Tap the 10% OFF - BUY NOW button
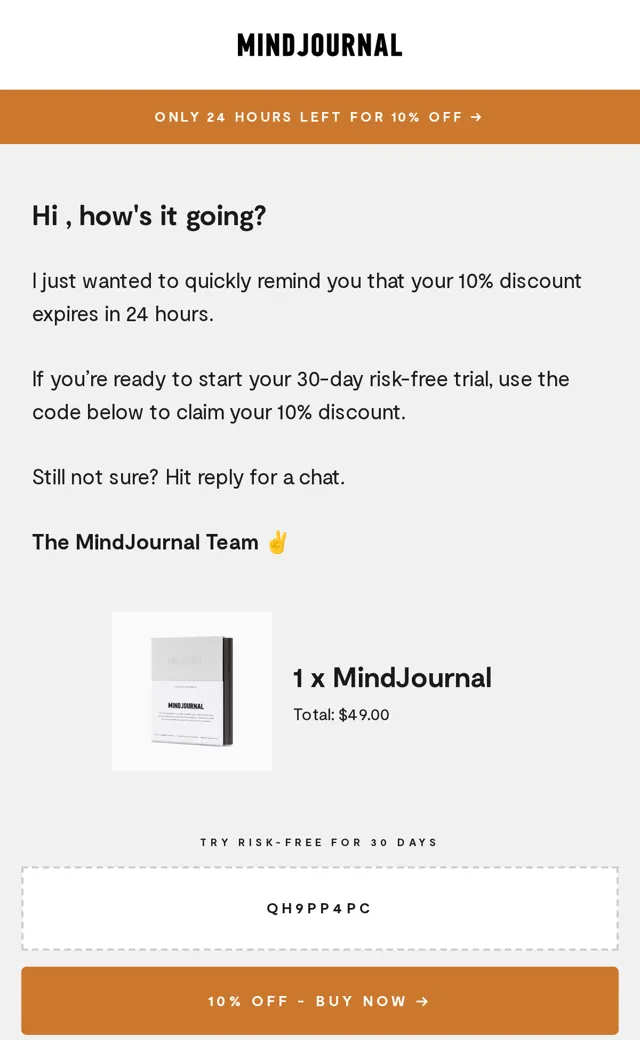This screenshot has width=640, height=1040. pos(320,1000)
